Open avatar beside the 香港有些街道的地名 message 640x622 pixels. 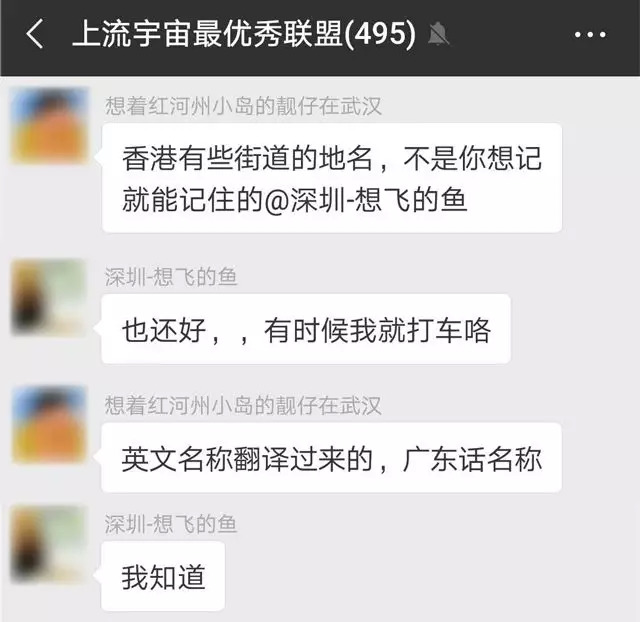click(x=49, y=126)
